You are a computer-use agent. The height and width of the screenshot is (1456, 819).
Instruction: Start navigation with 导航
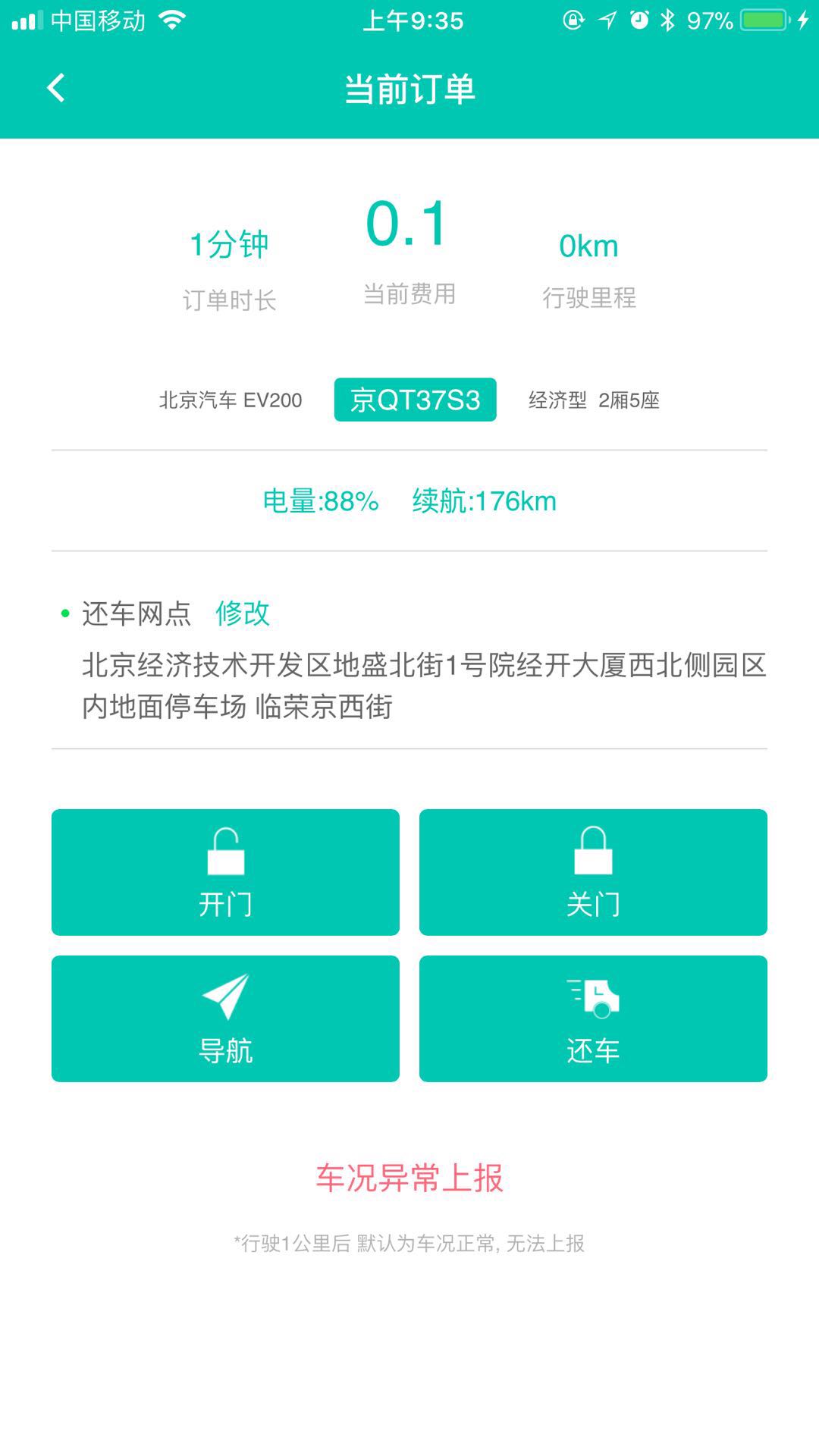[225, 1018]
